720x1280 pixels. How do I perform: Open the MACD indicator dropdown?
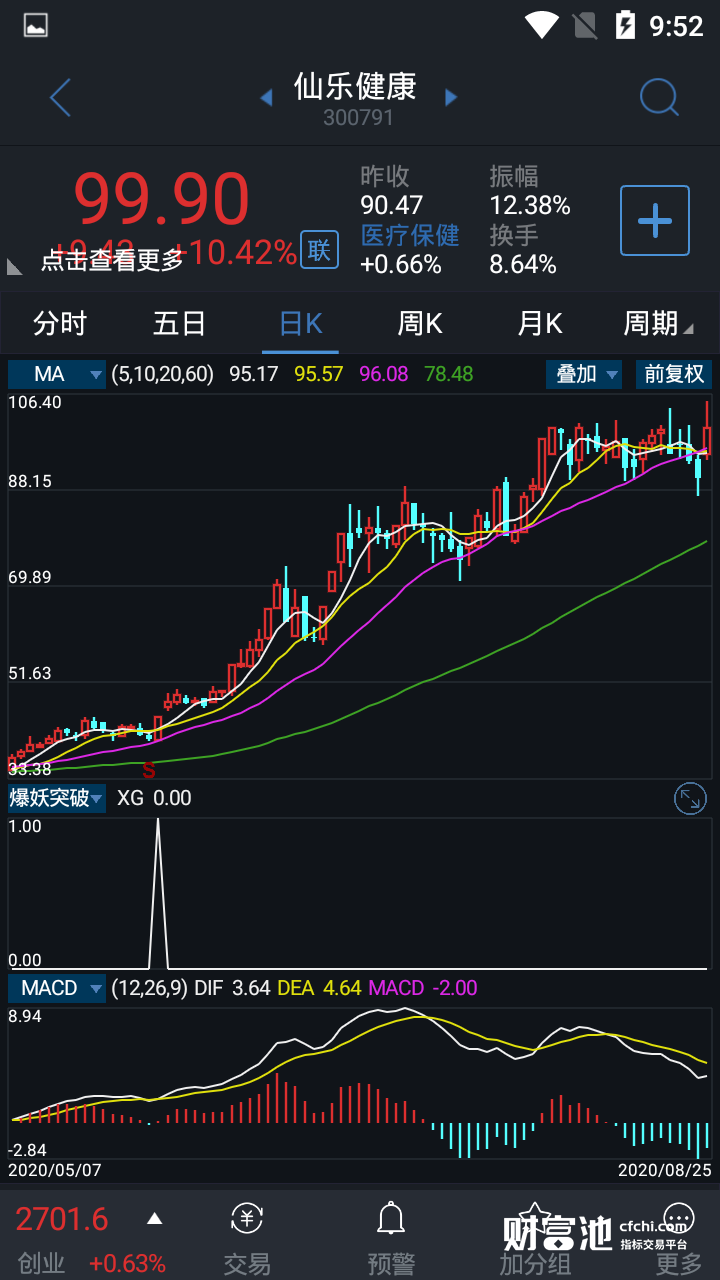(57, 988)
